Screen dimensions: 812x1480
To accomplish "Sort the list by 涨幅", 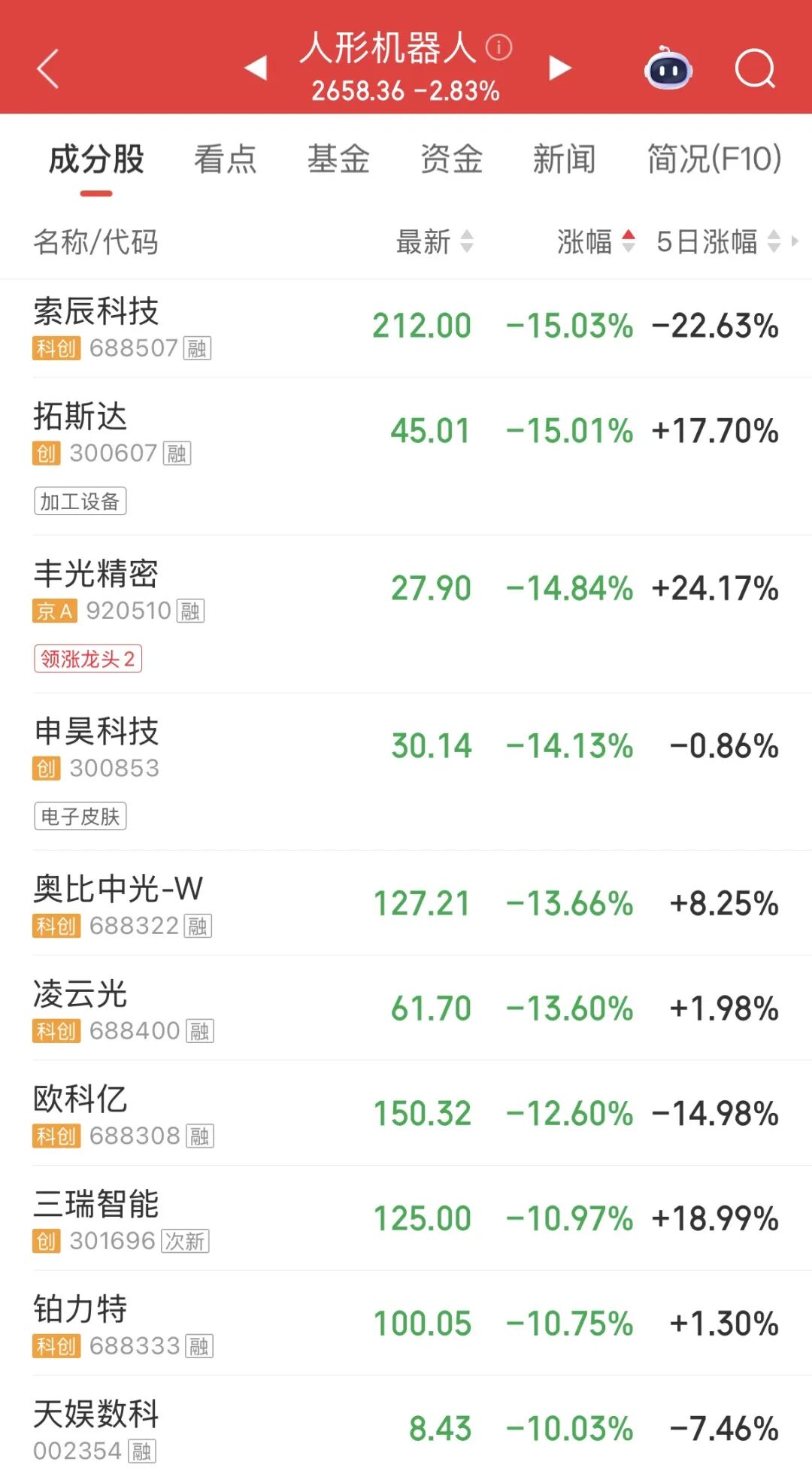I will [x=596, y=242].
